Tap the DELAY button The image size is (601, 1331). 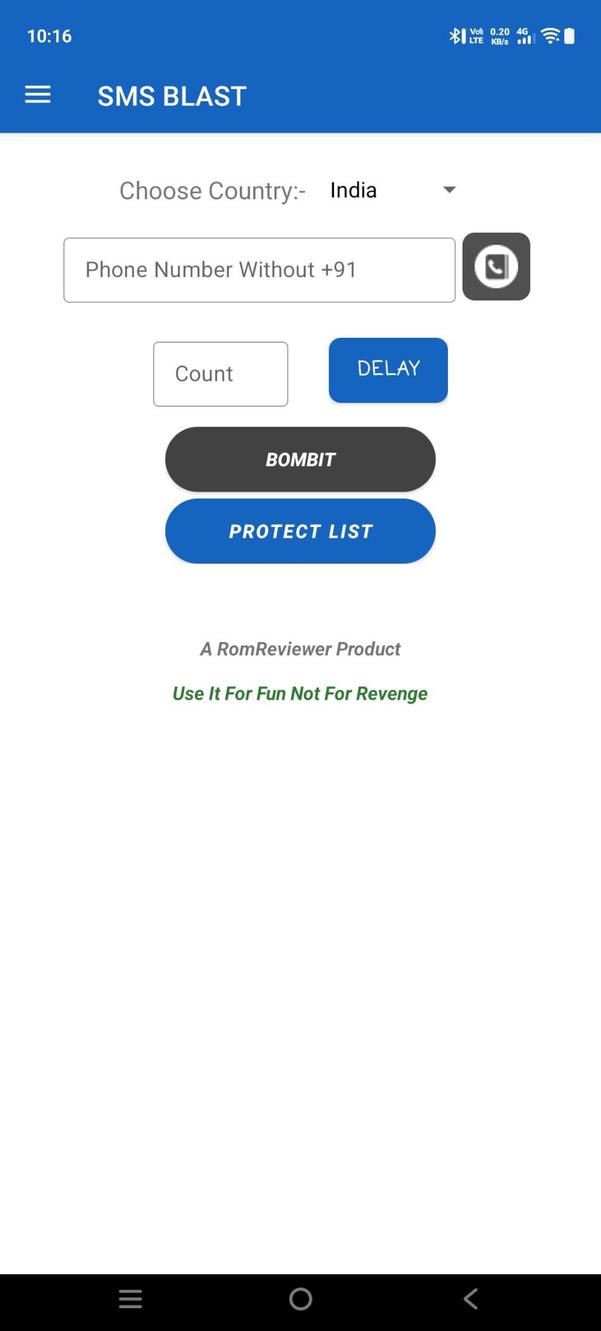coord(388,370)
